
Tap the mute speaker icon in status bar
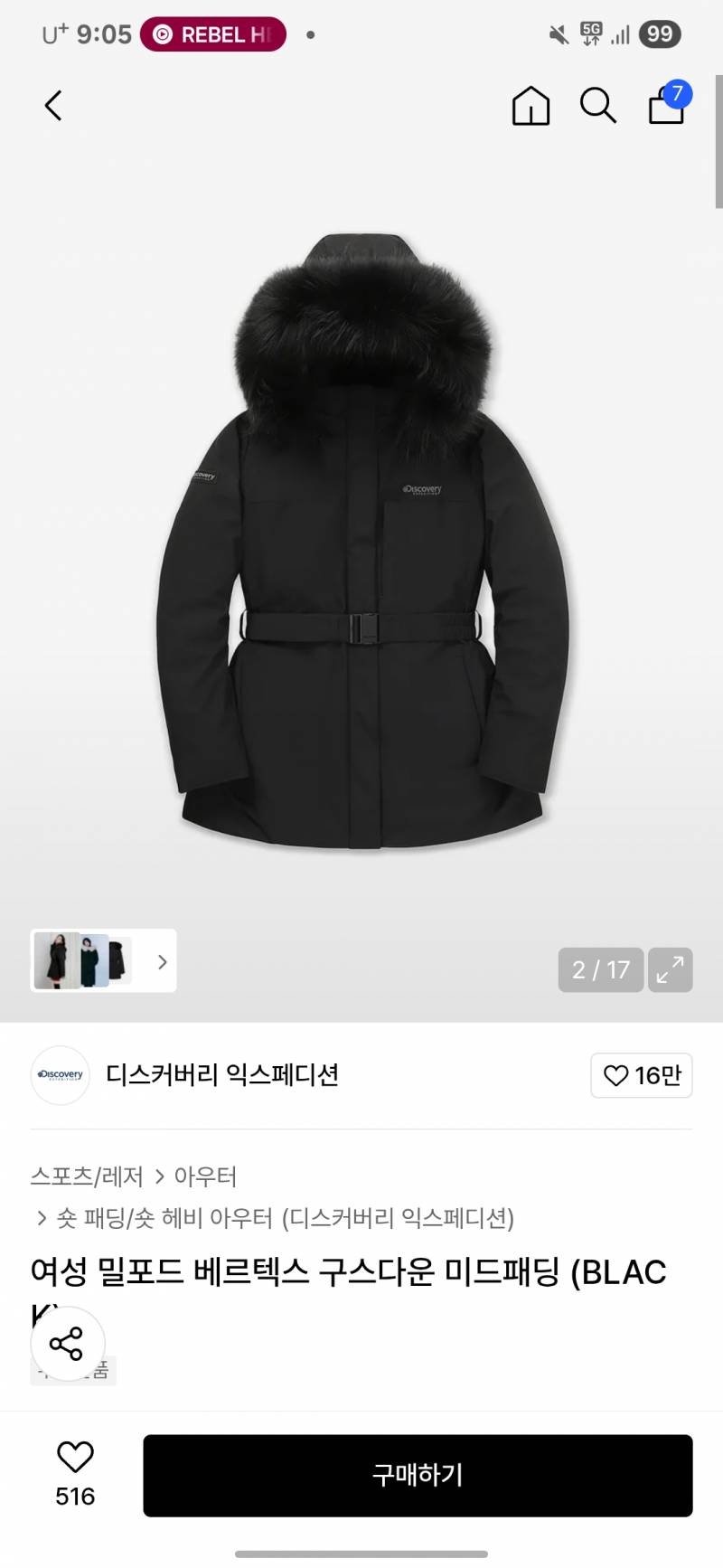click(554, 33)
